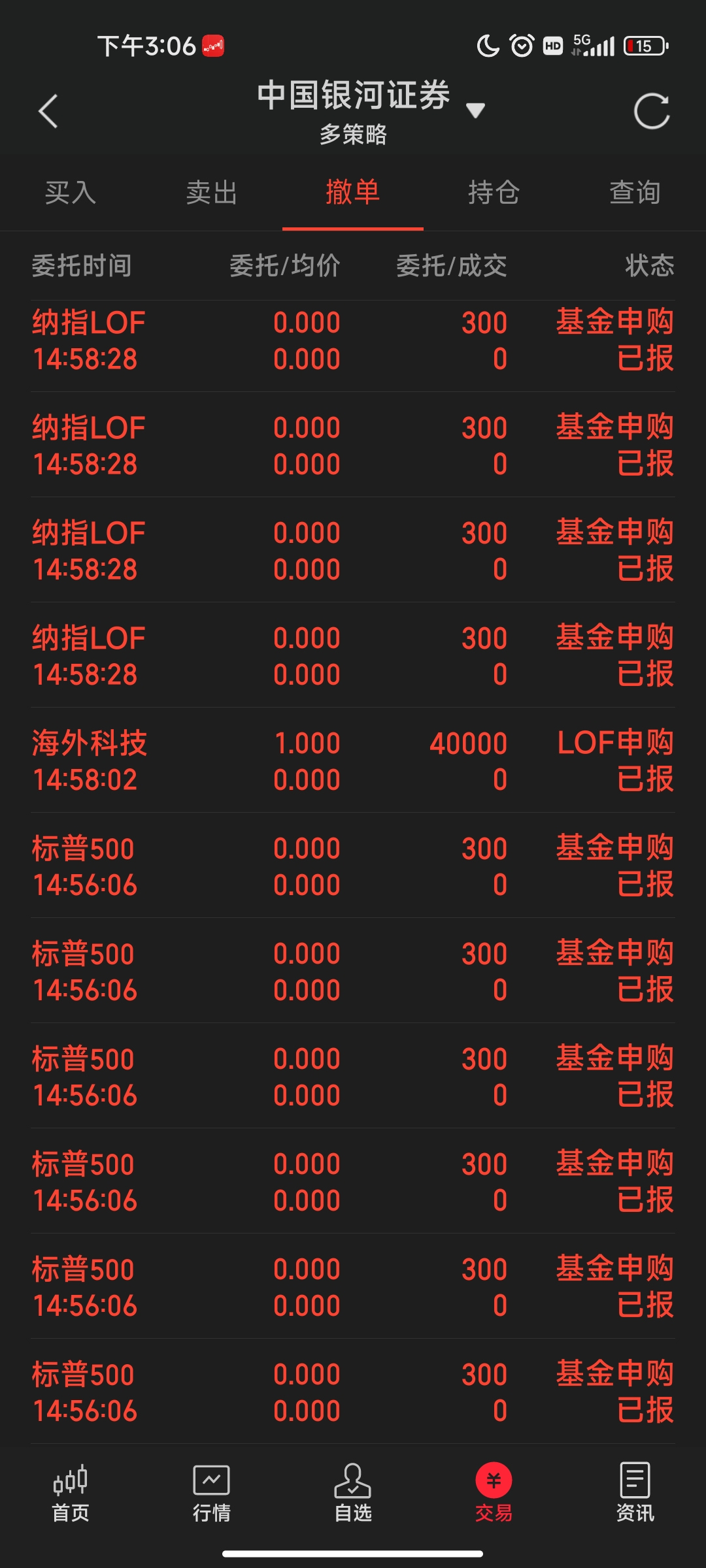Open the 资讯 news tab
This screenshot has height=1568, width=706.
[x=635, y=1494]
